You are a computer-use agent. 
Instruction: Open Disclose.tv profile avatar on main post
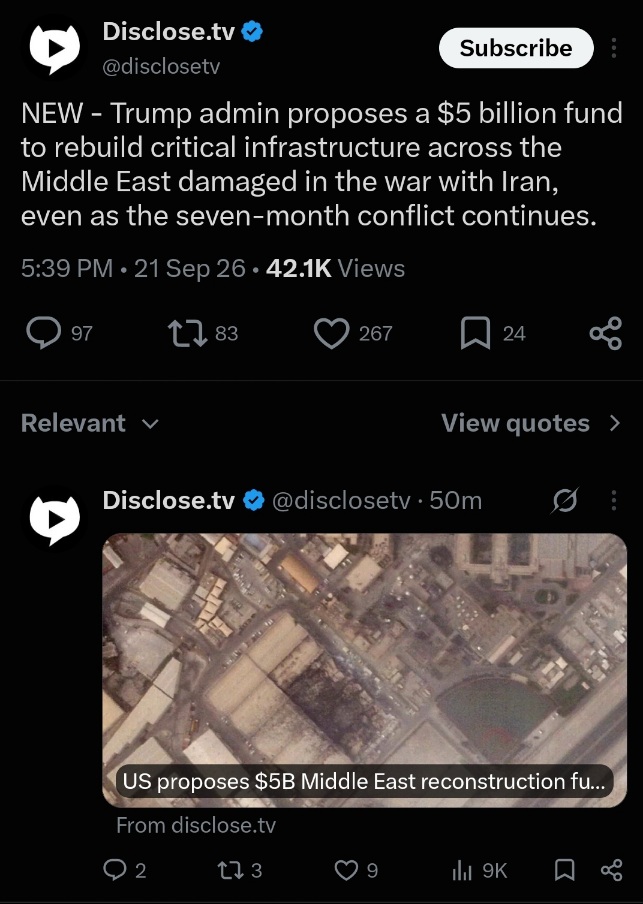coord(55,49)
